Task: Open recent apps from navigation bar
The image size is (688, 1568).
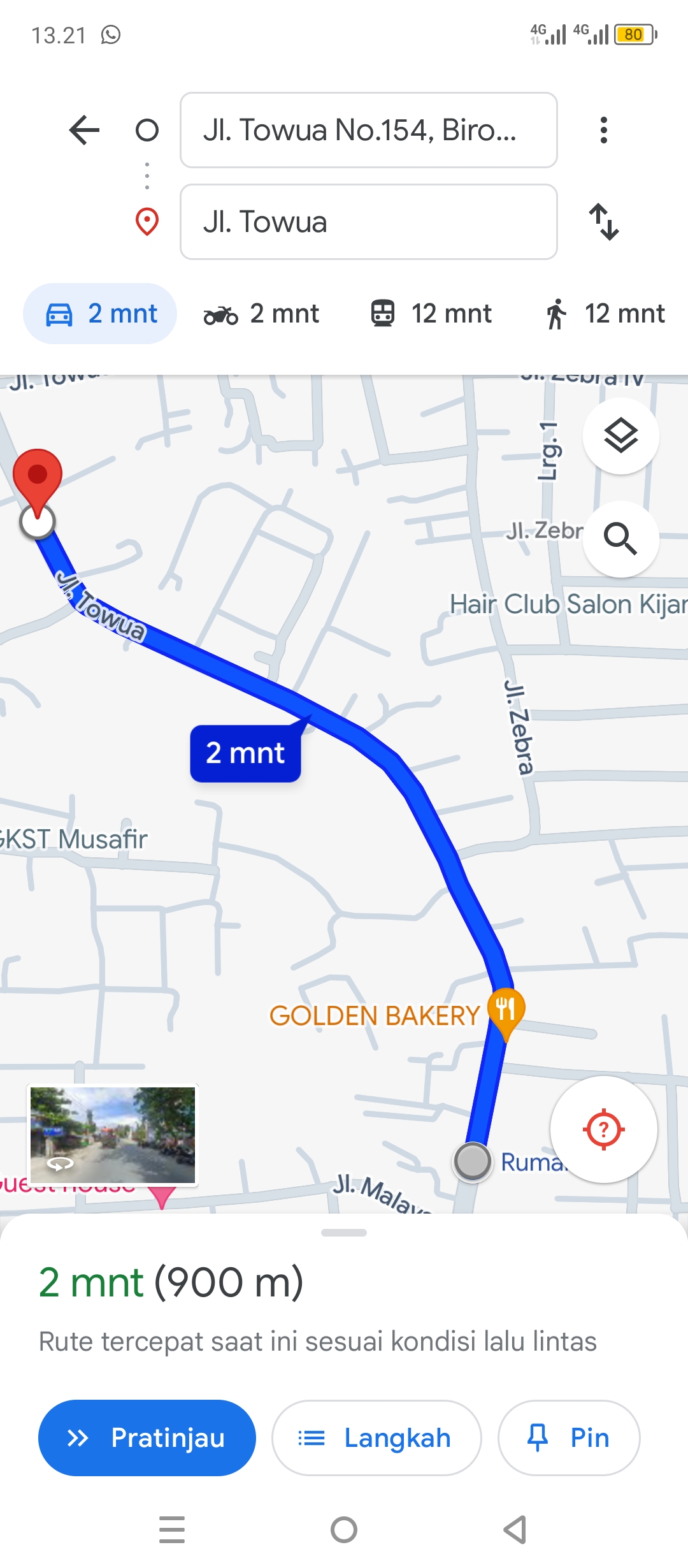Action: tap(172, 1530)
